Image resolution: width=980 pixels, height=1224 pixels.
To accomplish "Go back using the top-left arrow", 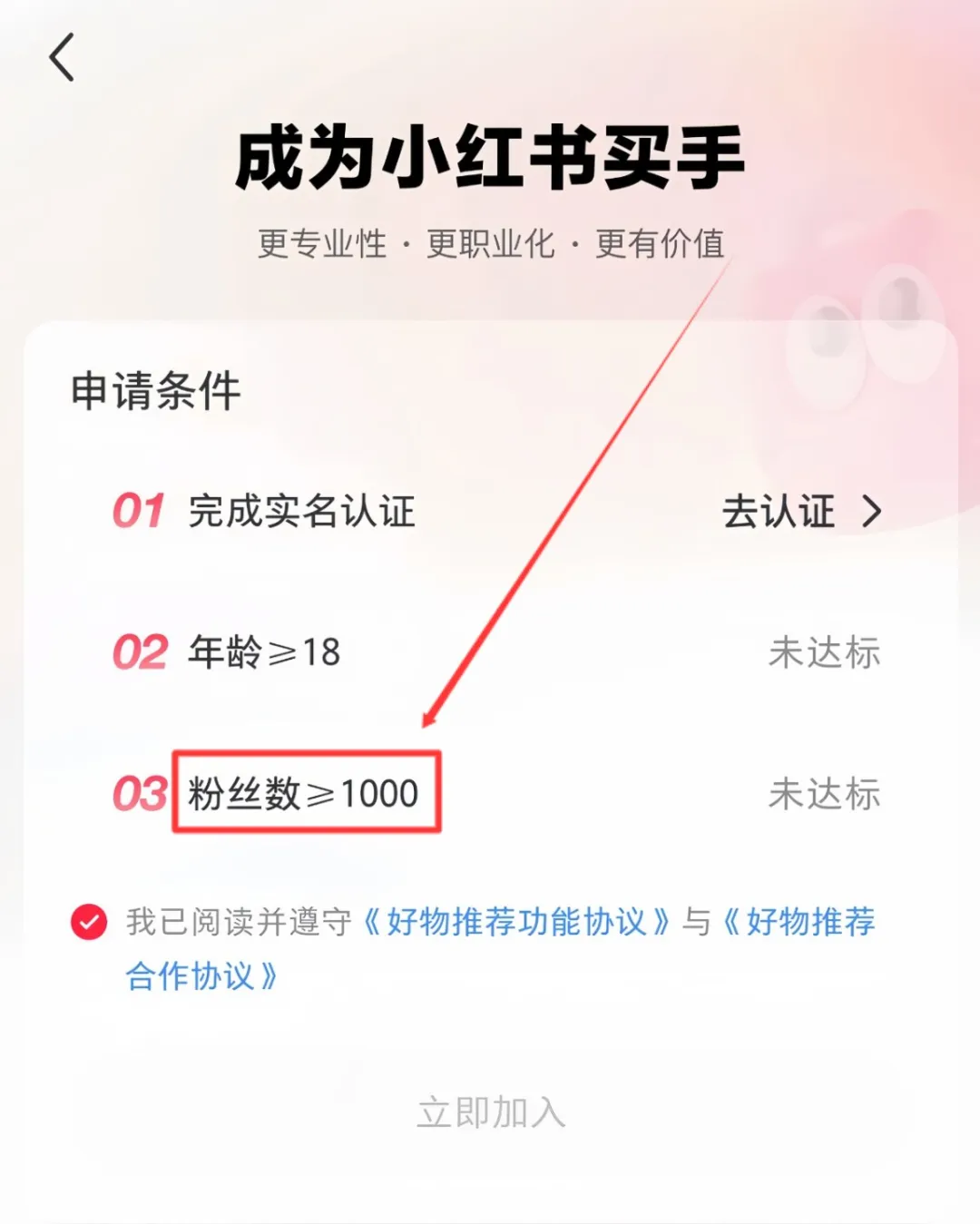I will tap(62, 58).
